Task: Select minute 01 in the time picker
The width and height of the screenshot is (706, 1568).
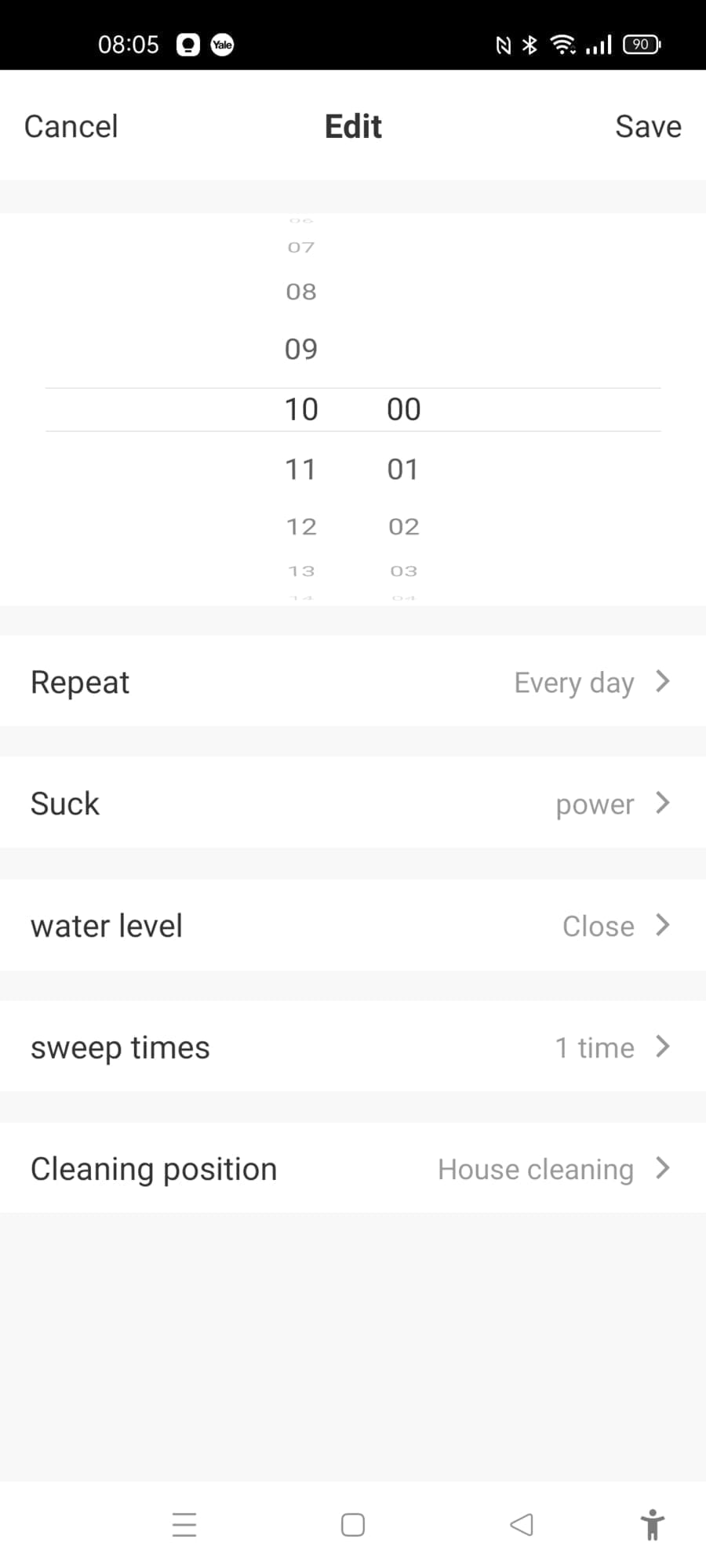Action: coord(403,469)
